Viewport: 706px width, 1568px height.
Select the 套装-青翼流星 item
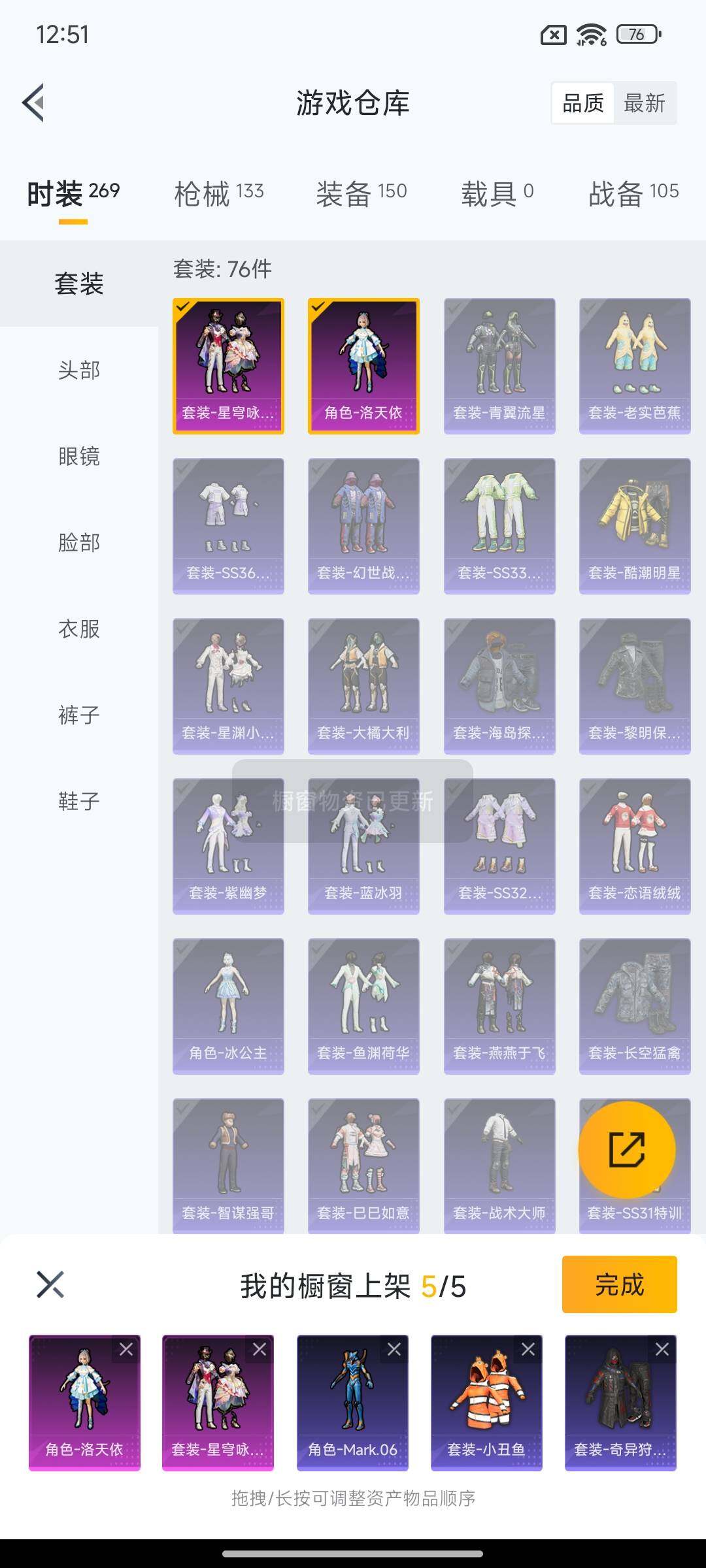click(x=499, y=366)
